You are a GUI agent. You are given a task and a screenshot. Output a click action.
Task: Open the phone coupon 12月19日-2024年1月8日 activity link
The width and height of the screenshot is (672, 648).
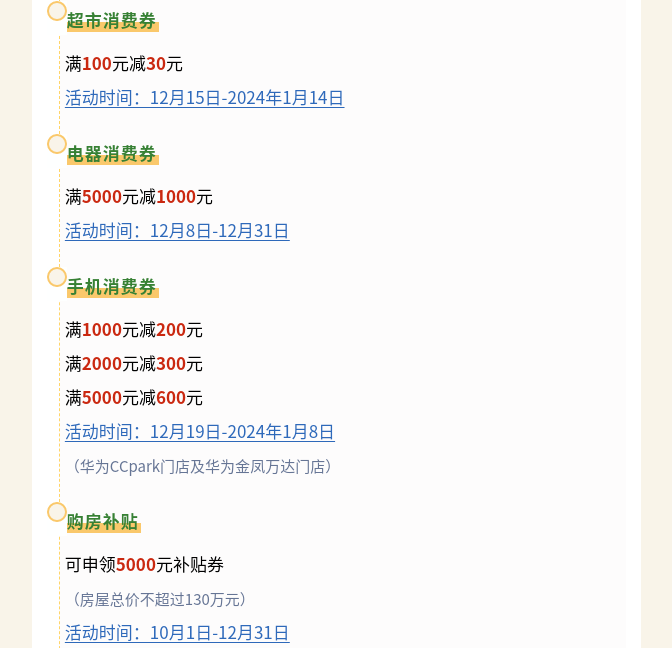point(199,432)
